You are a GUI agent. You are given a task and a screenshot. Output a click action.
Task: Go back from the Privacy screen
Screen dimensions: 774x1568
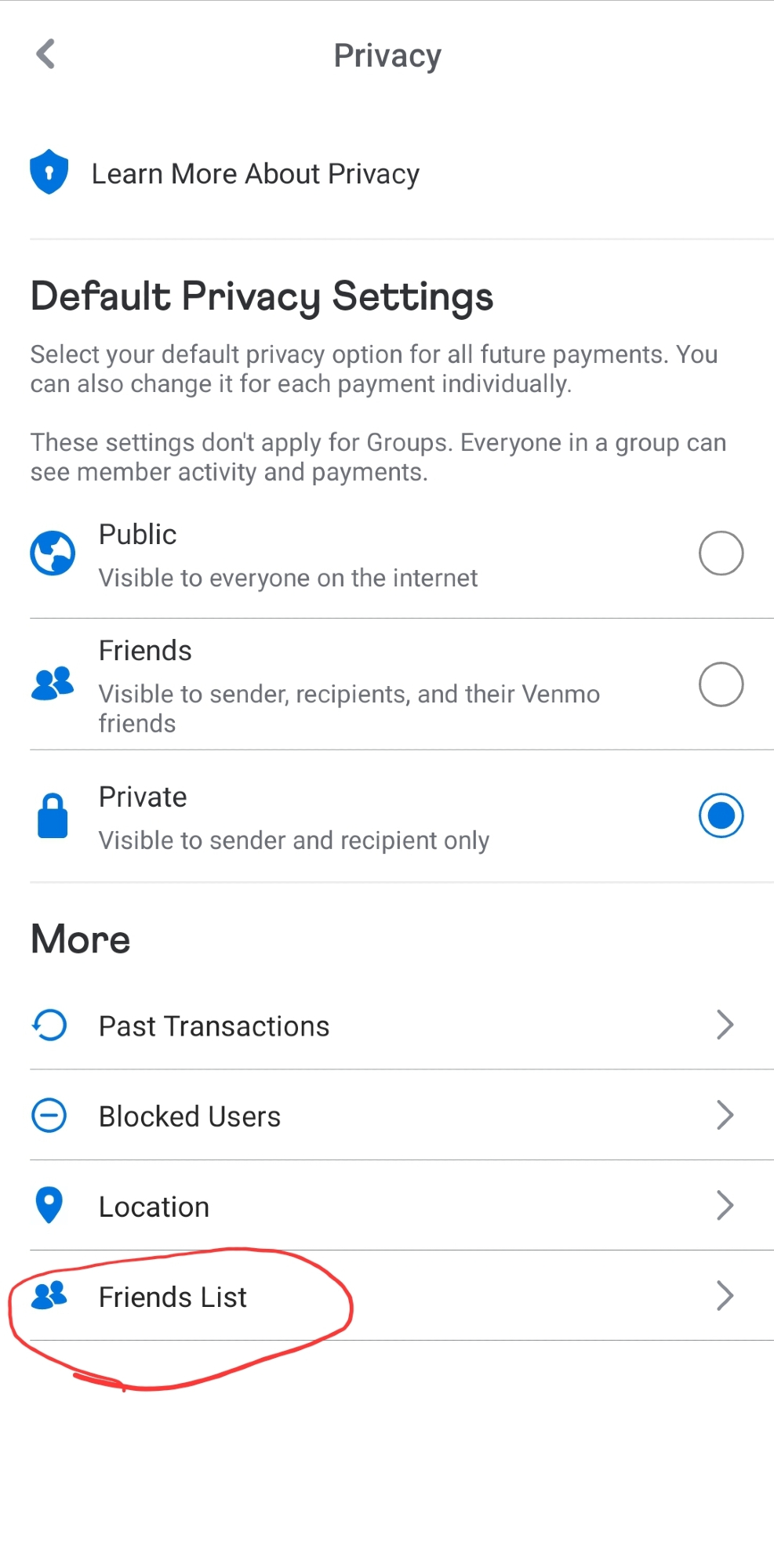(x=46, y=54)
